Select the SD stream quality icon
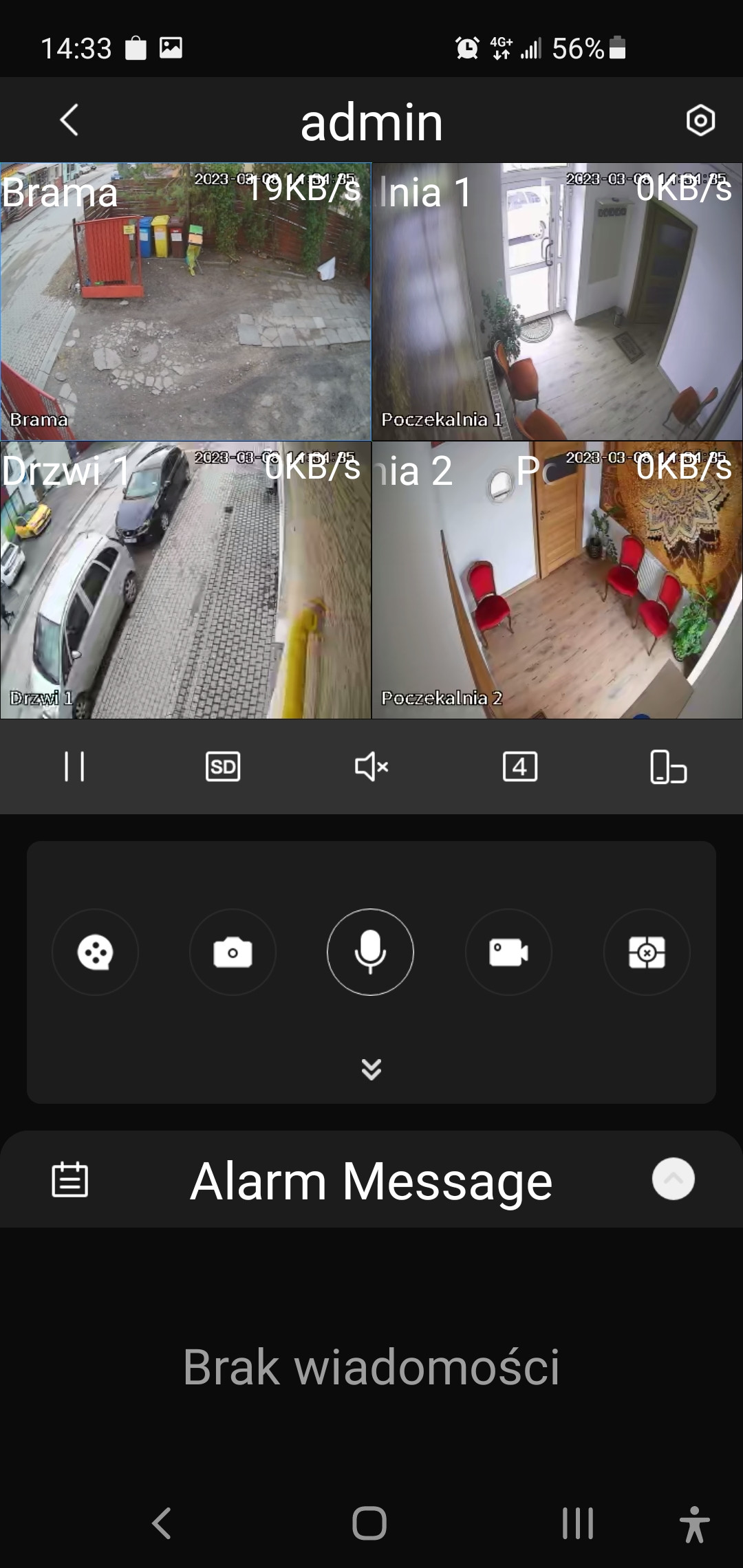The image size is (743, 1568). coord(222,768)
